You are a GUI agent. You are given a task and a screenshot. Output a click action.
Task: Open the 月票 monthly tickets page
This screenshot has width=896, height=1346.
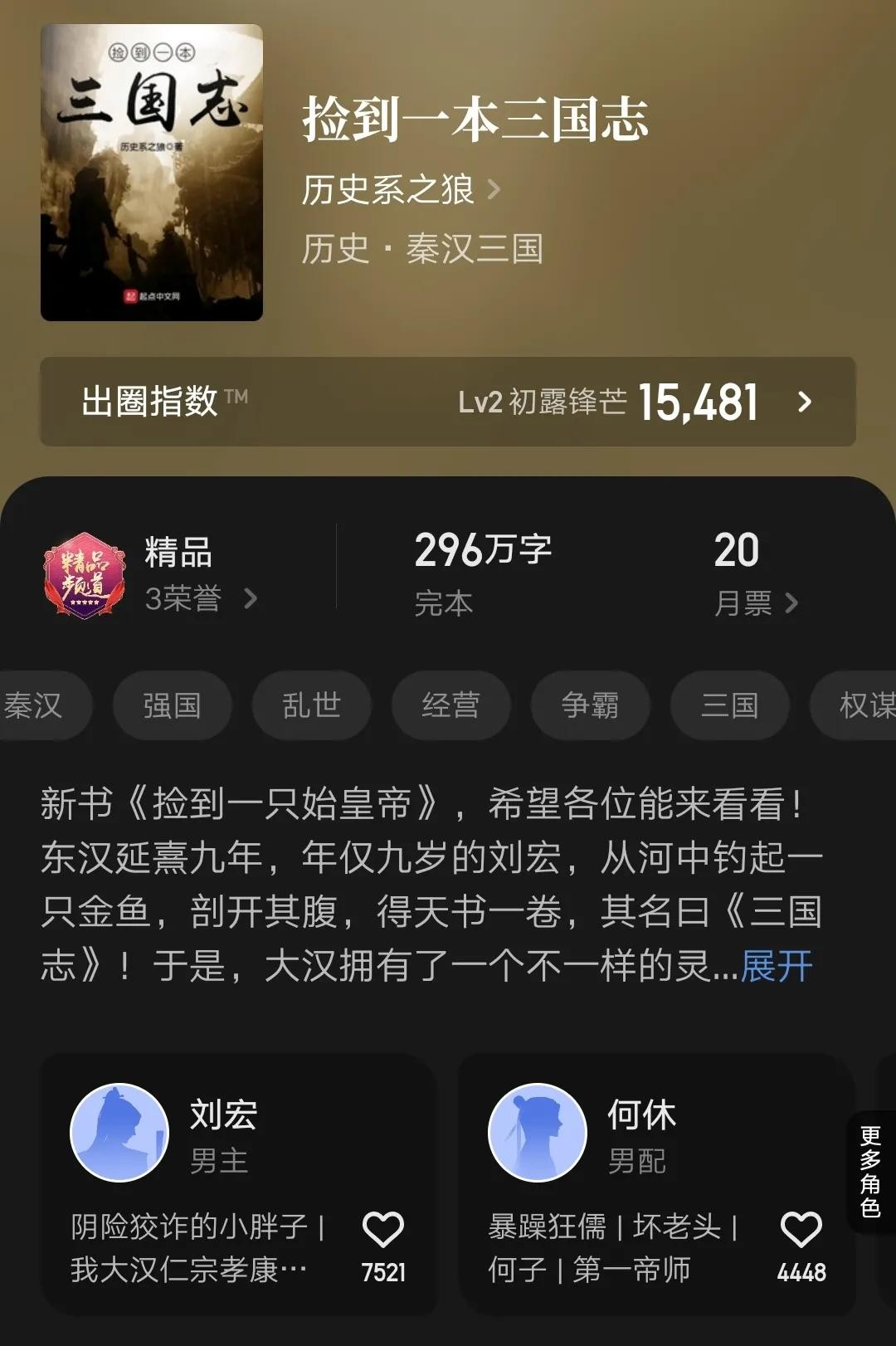point(755,602)
